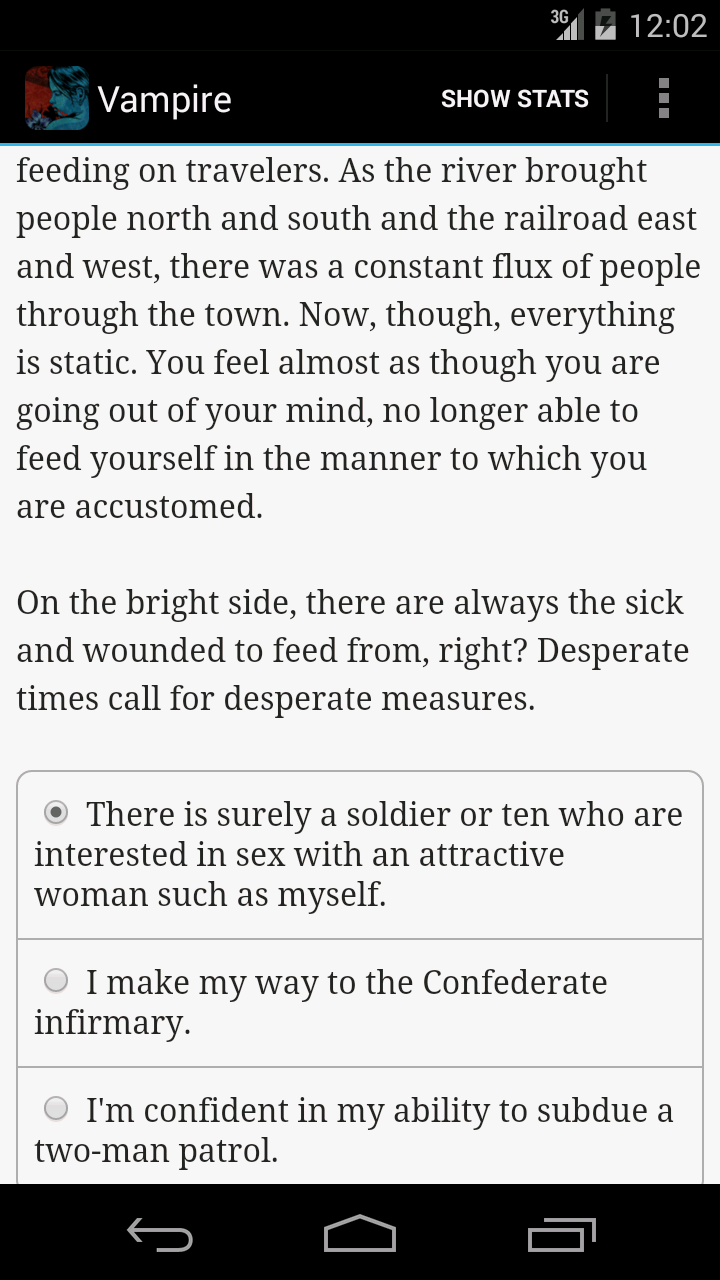Tap the Vampire app icon
720x1280 pixels.
57,99
